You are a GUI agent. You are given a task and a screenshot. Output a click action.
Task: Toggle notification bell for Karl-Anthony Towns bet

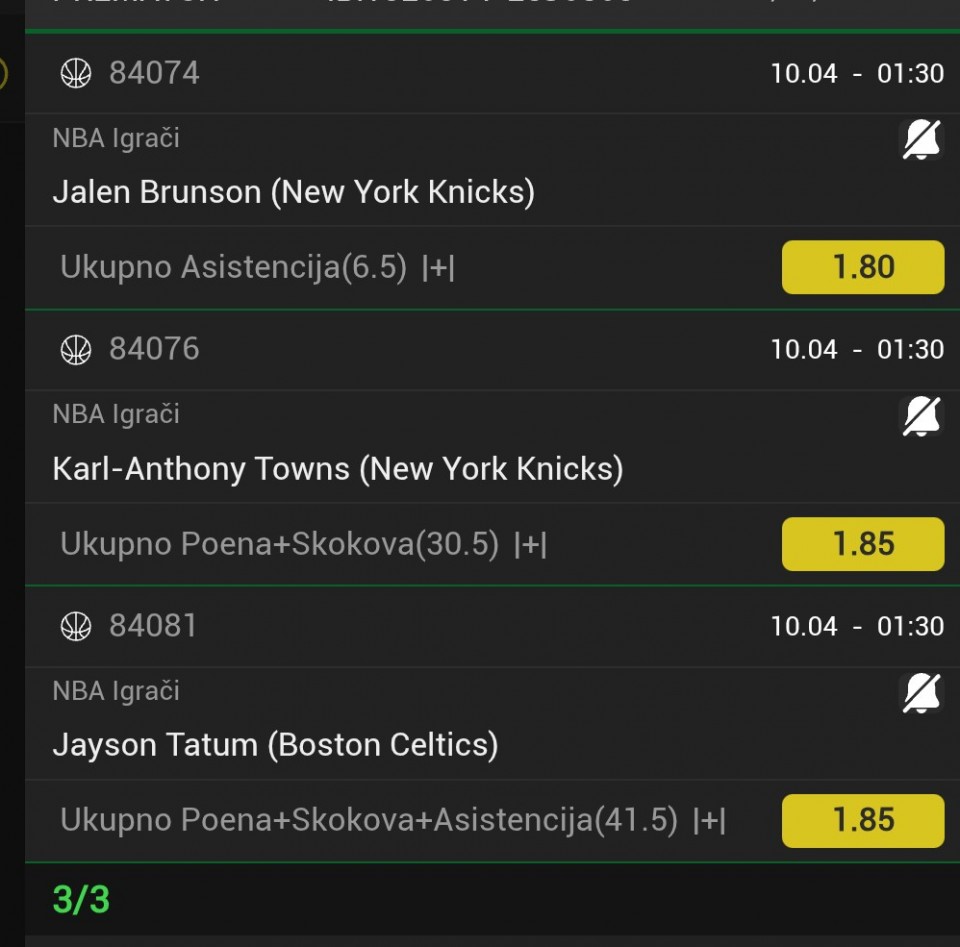point(921,417)
